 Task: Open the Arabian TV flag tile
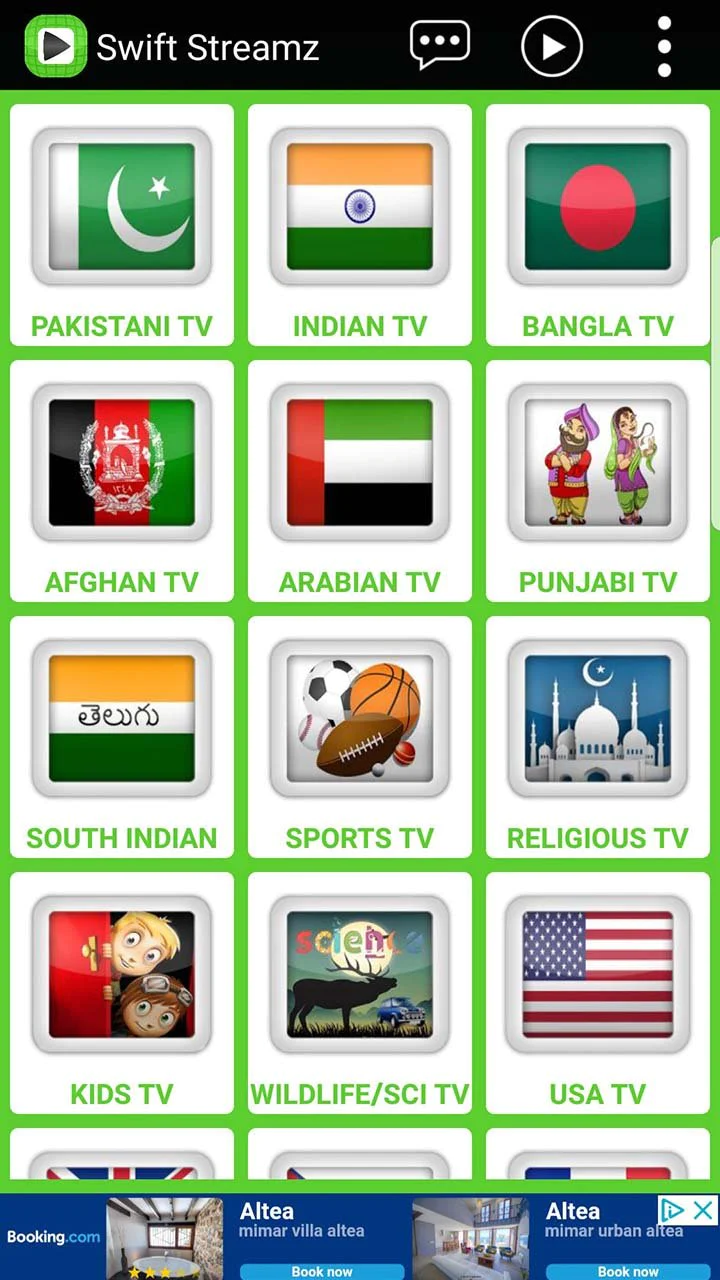(x=359, y=460)
